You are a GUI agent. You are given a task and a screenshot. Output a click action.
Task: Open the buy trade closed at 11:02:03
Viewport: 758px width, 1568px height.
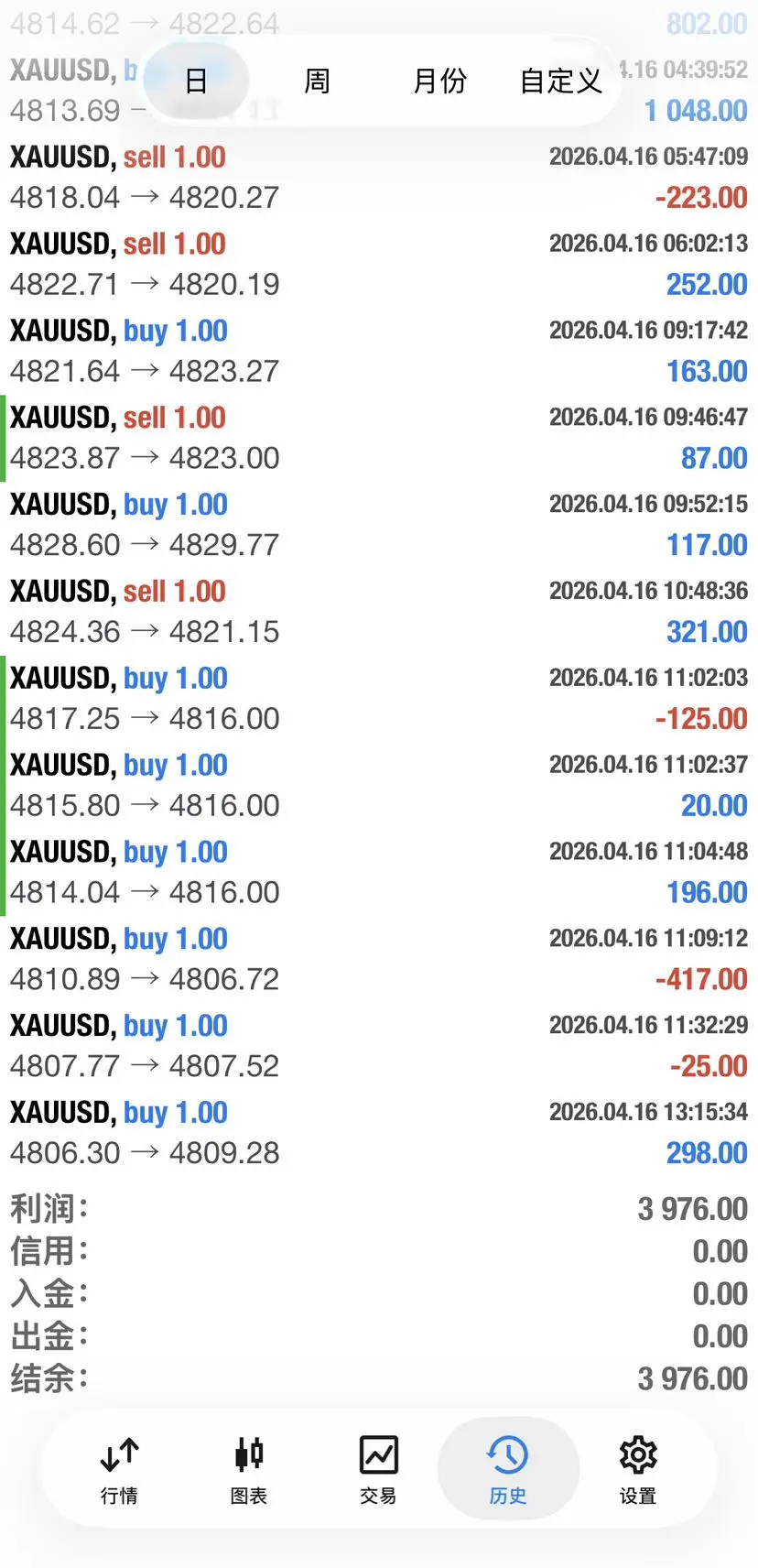point(379,698)
